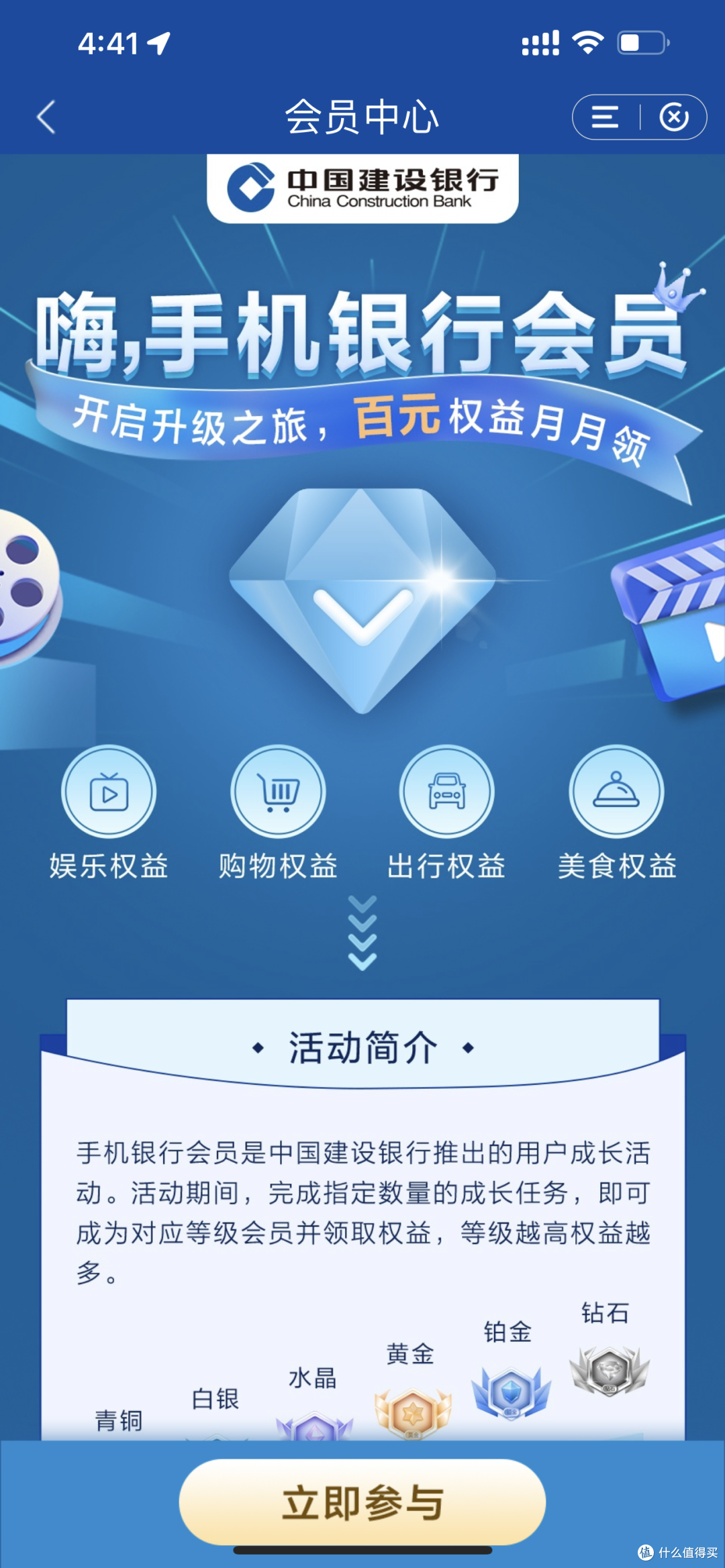Open the 购物权益 shopping cart icon

pos(278,792)
